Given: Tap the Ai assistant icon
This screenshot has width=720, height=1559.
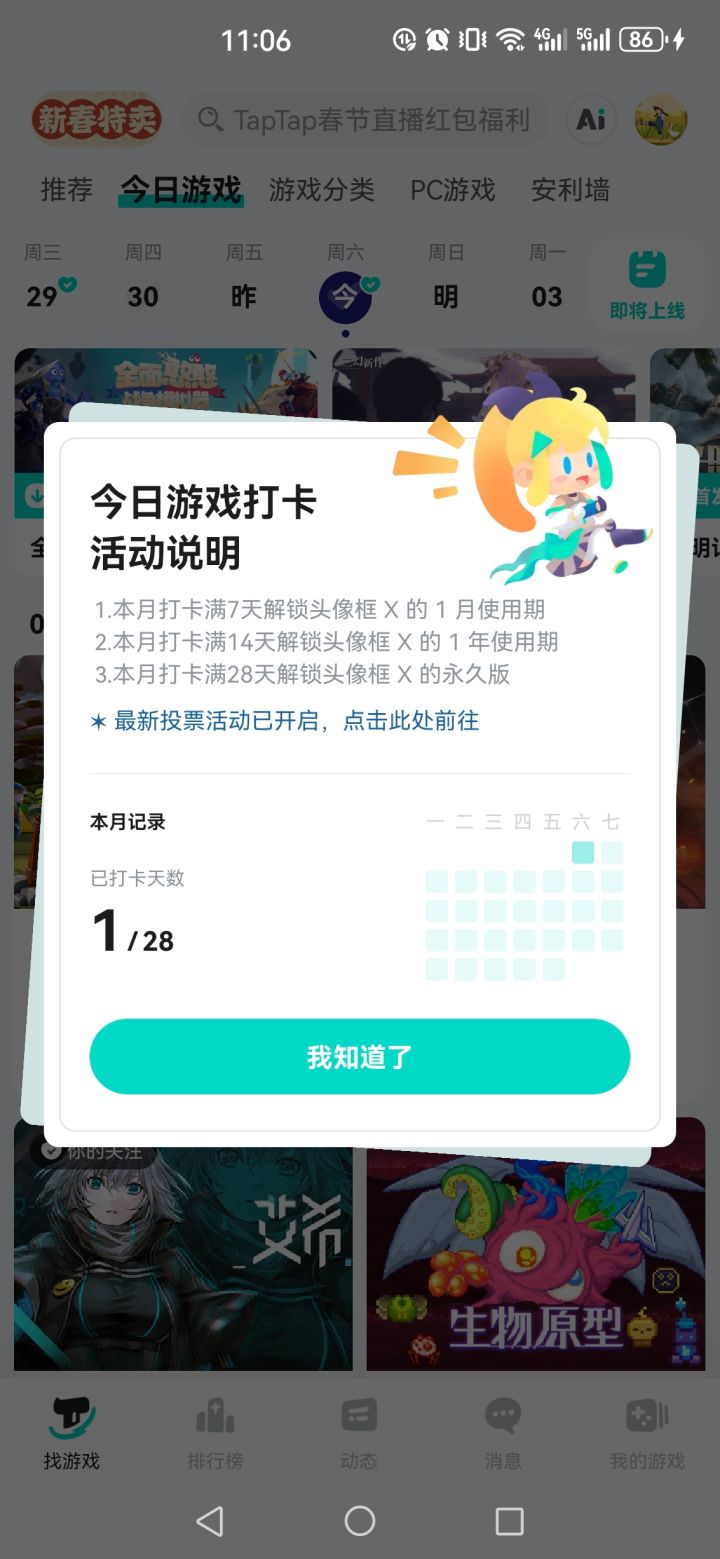Looking at the screenshot, I should pyautogui.click(x=590, y=119).
